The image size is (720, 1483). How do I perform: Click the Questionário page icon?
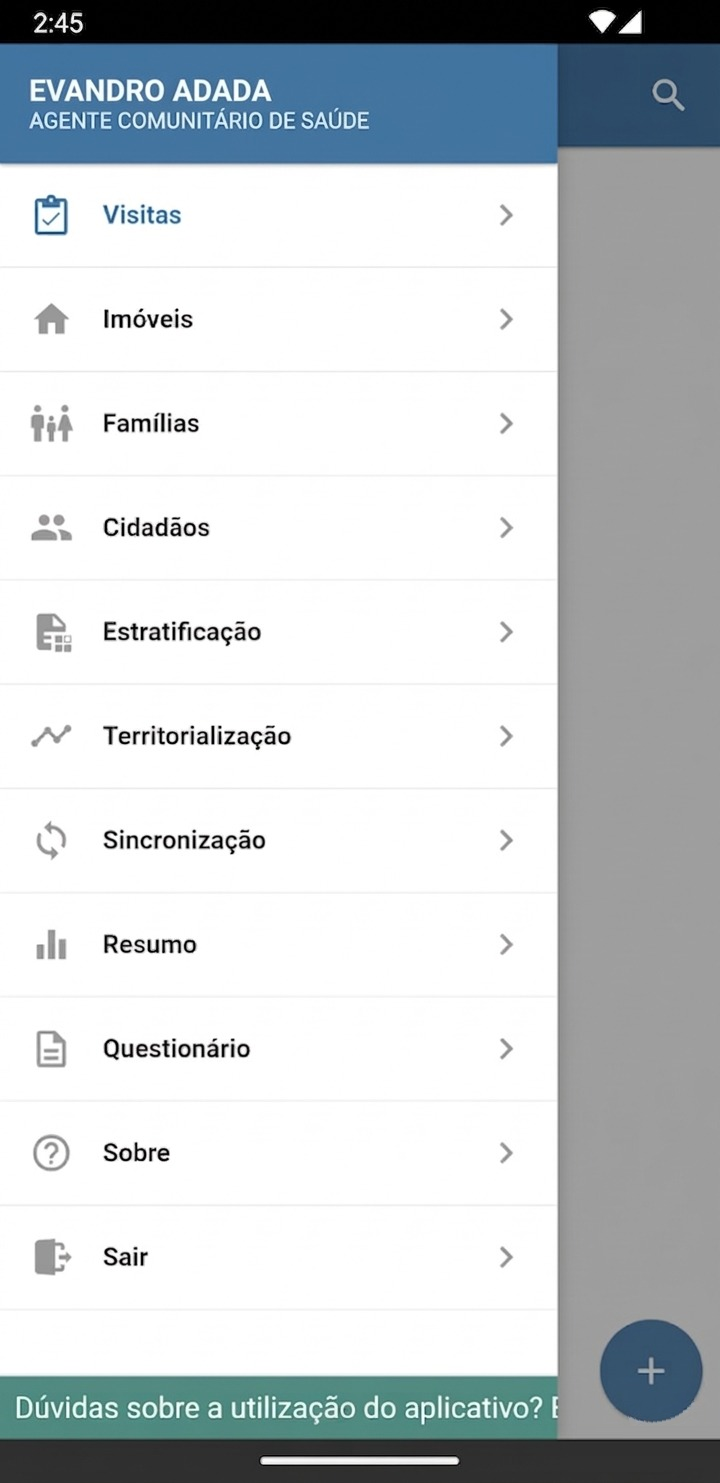(x=51, y=1048)
